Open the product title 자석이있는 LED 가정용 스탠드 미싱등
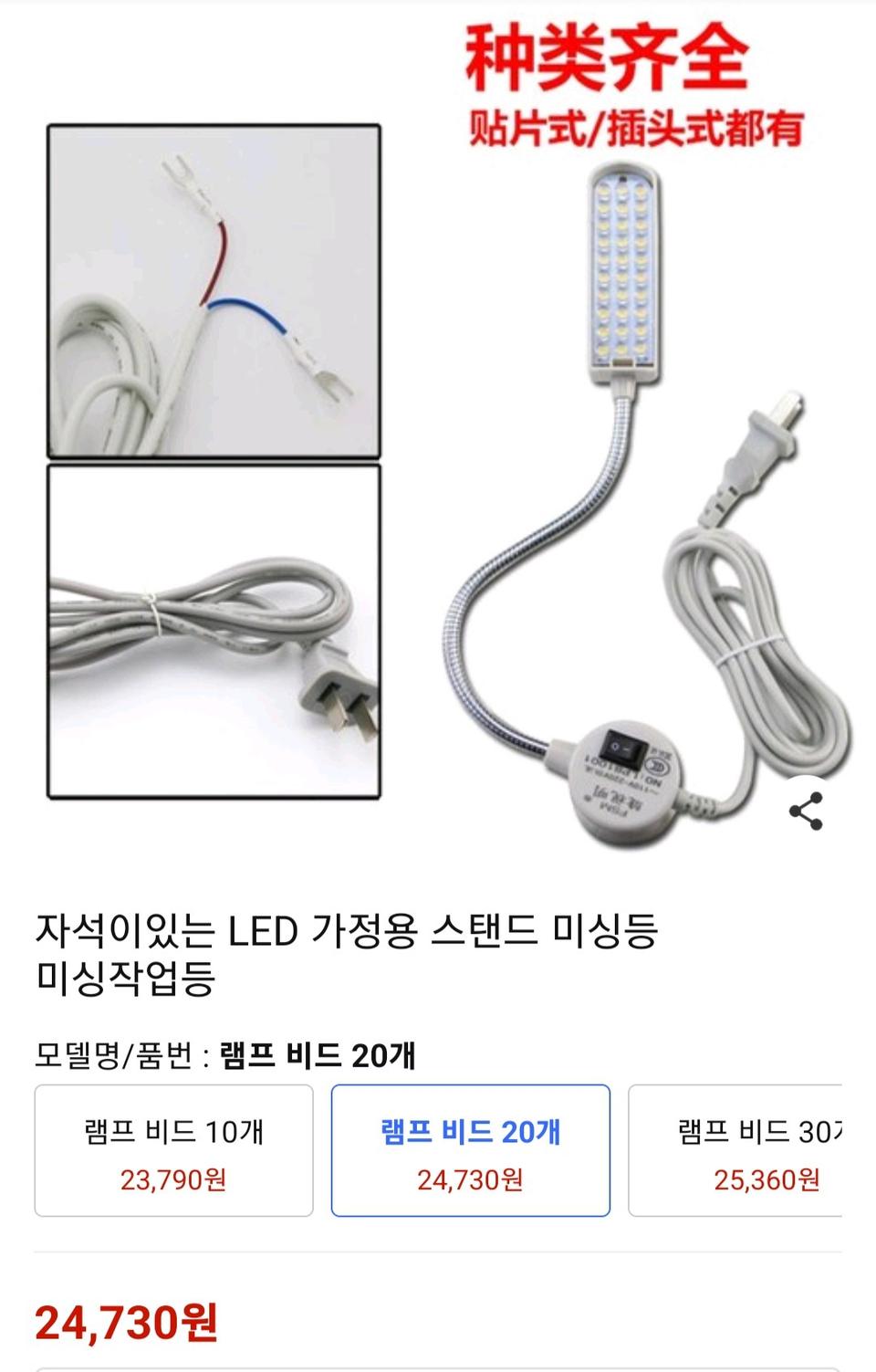The height and width of the screenshot is (1372, 876). [x=351, y=930]
